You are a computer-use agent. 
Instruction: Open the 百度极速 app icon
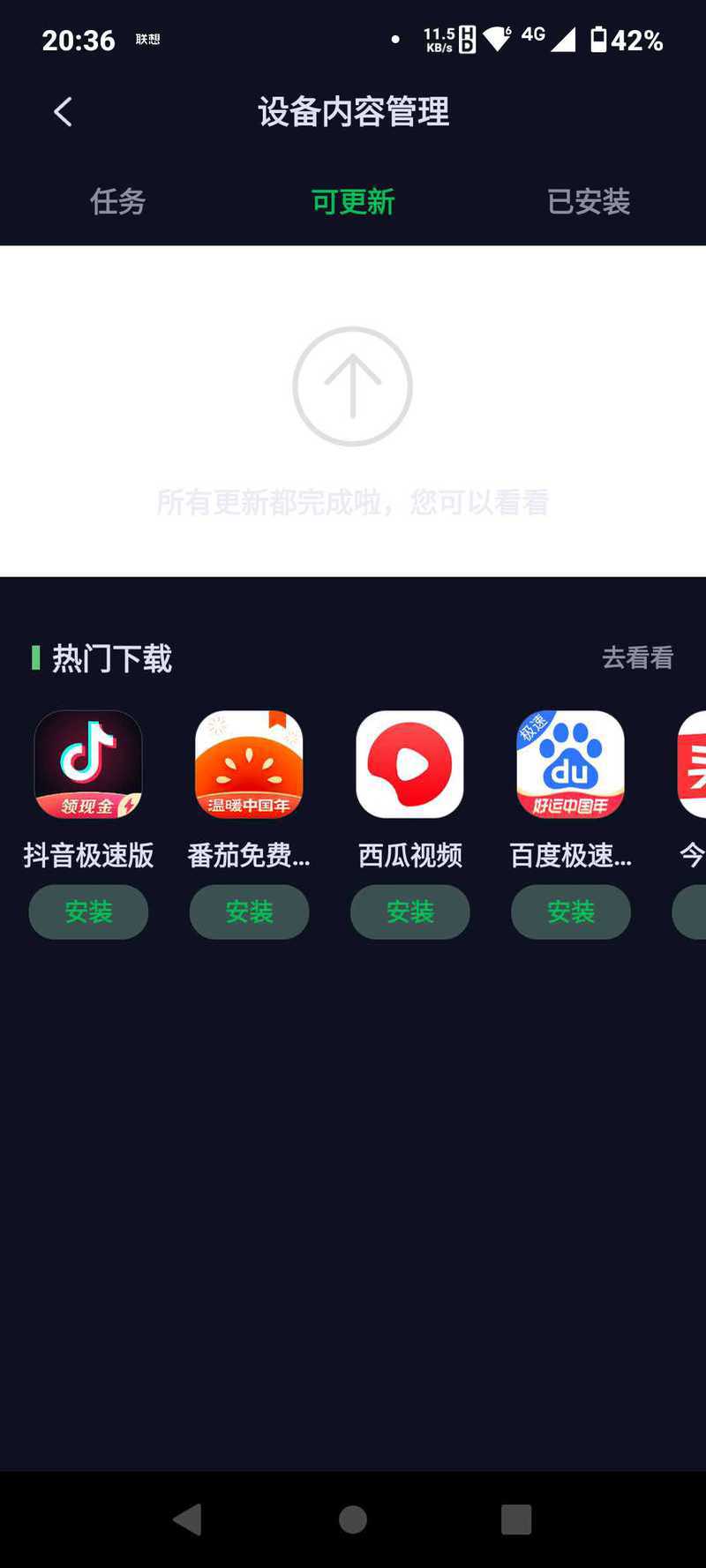pos(570,764)
